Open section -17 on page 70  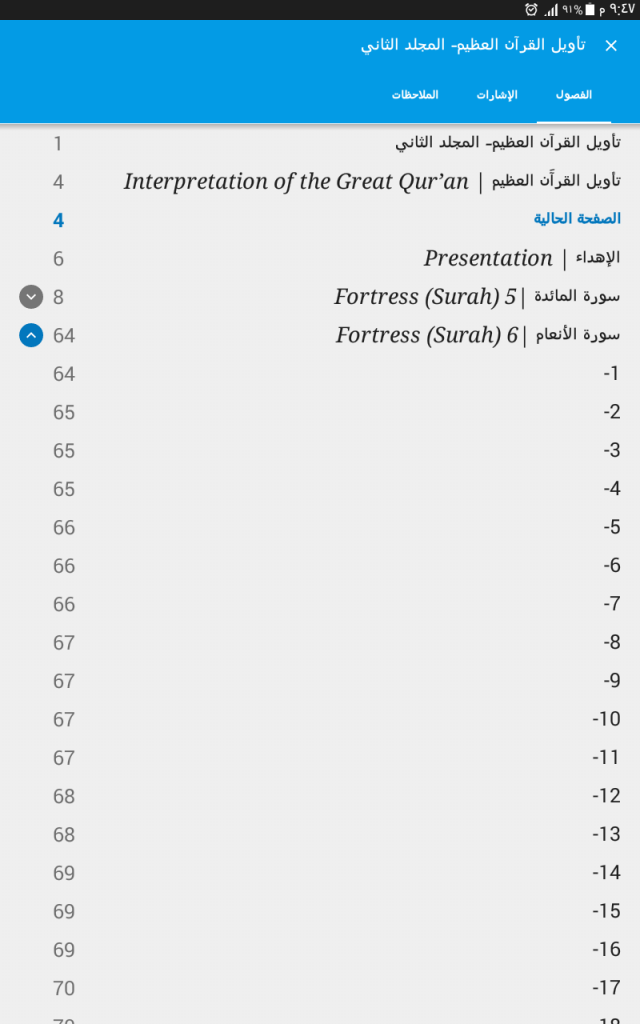(x=320, y=989)
